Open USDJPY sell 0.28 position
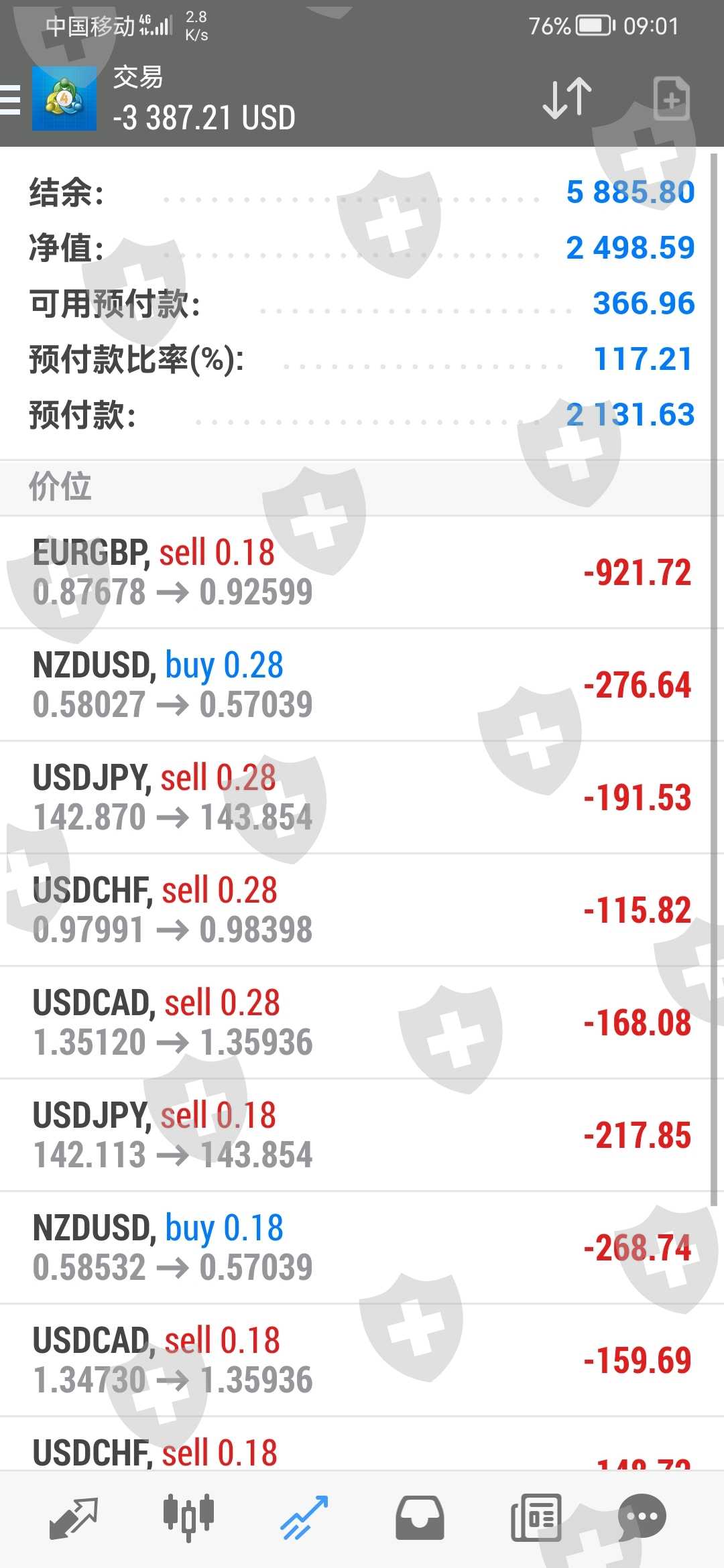 [362, 797]
